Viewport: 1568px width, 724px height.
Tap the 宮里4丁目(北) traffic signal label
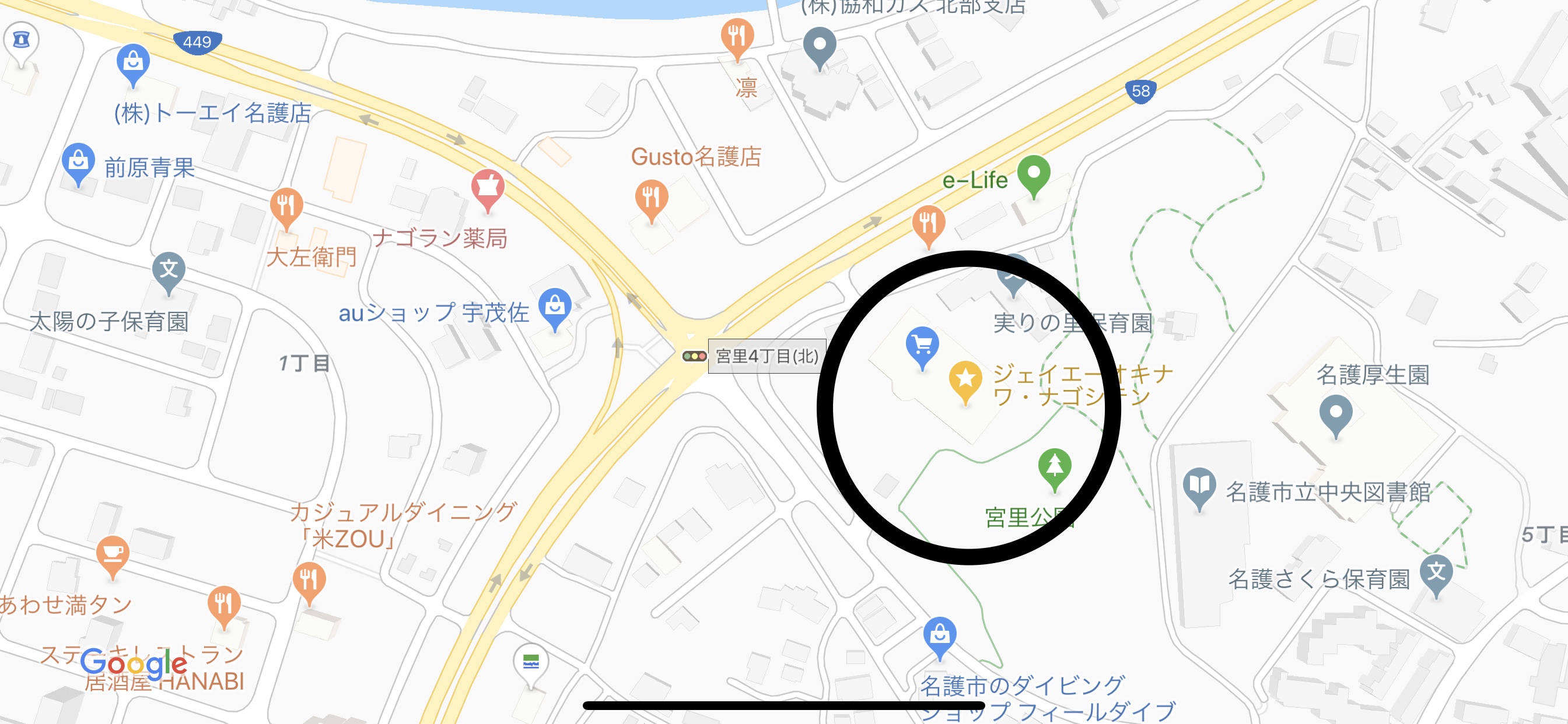766,356
